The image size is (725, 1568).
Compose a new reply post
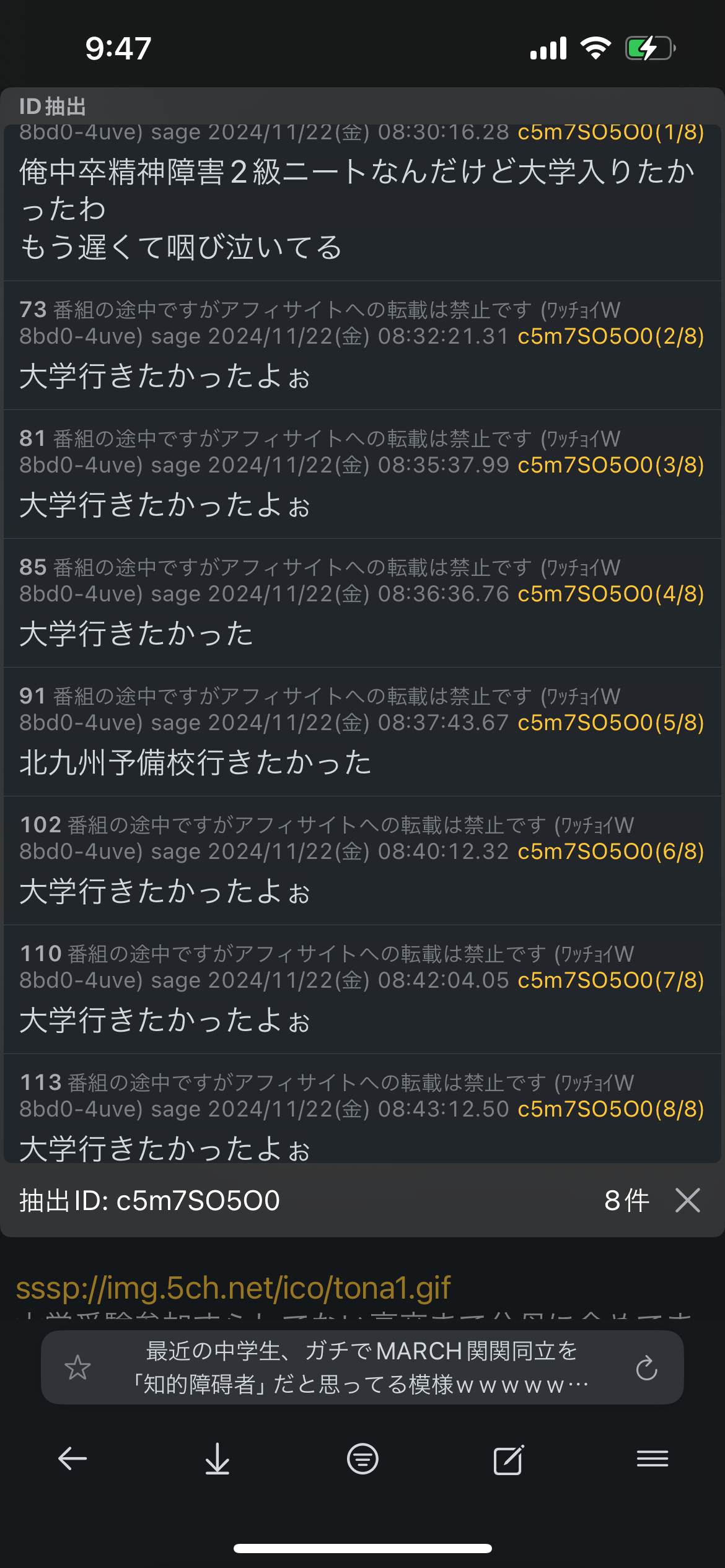point(508,1459)
